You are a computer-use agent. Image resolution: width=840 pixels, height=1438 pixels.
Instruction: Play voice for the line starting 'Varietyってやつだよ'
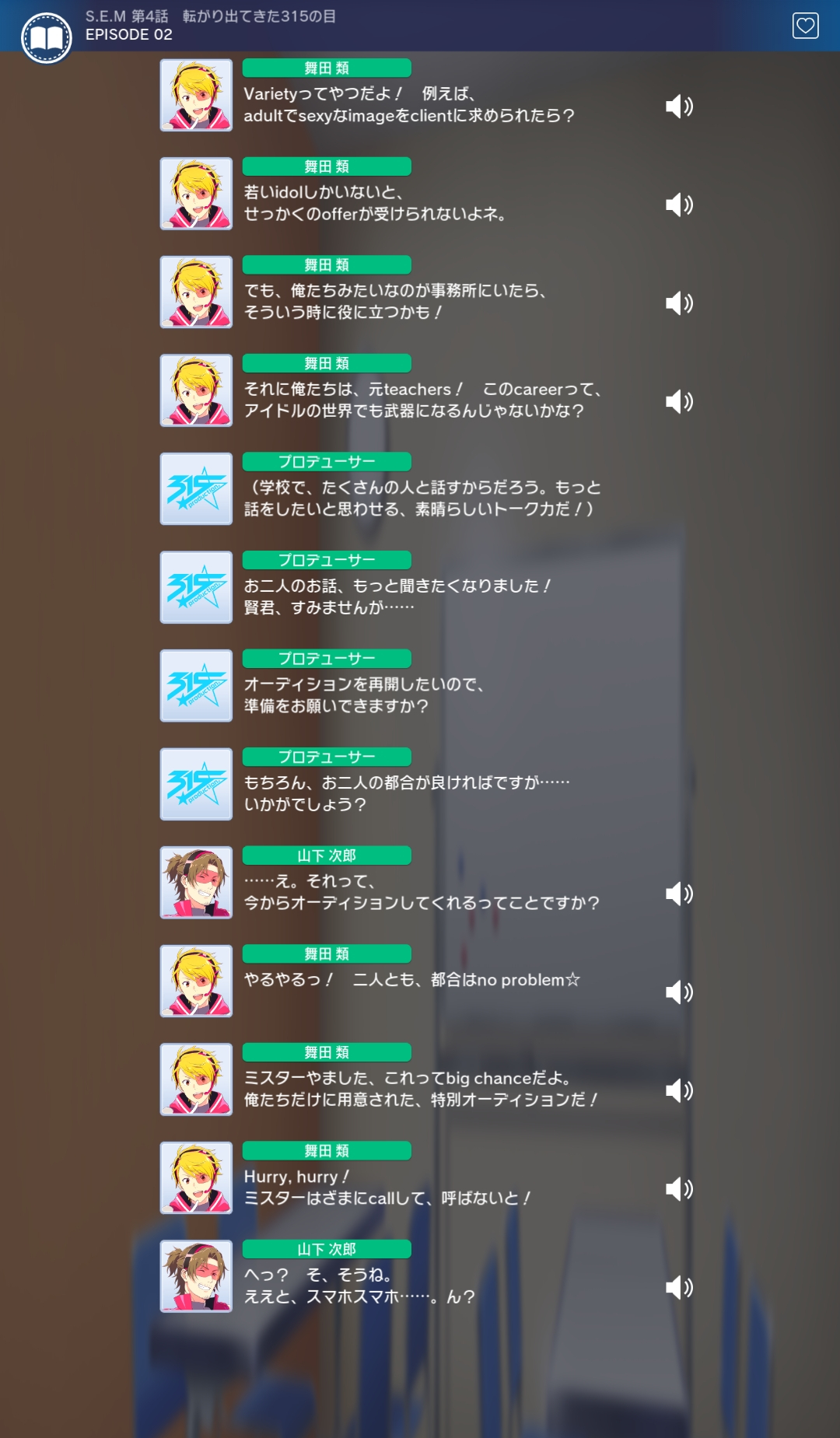[x=678, y=106]
